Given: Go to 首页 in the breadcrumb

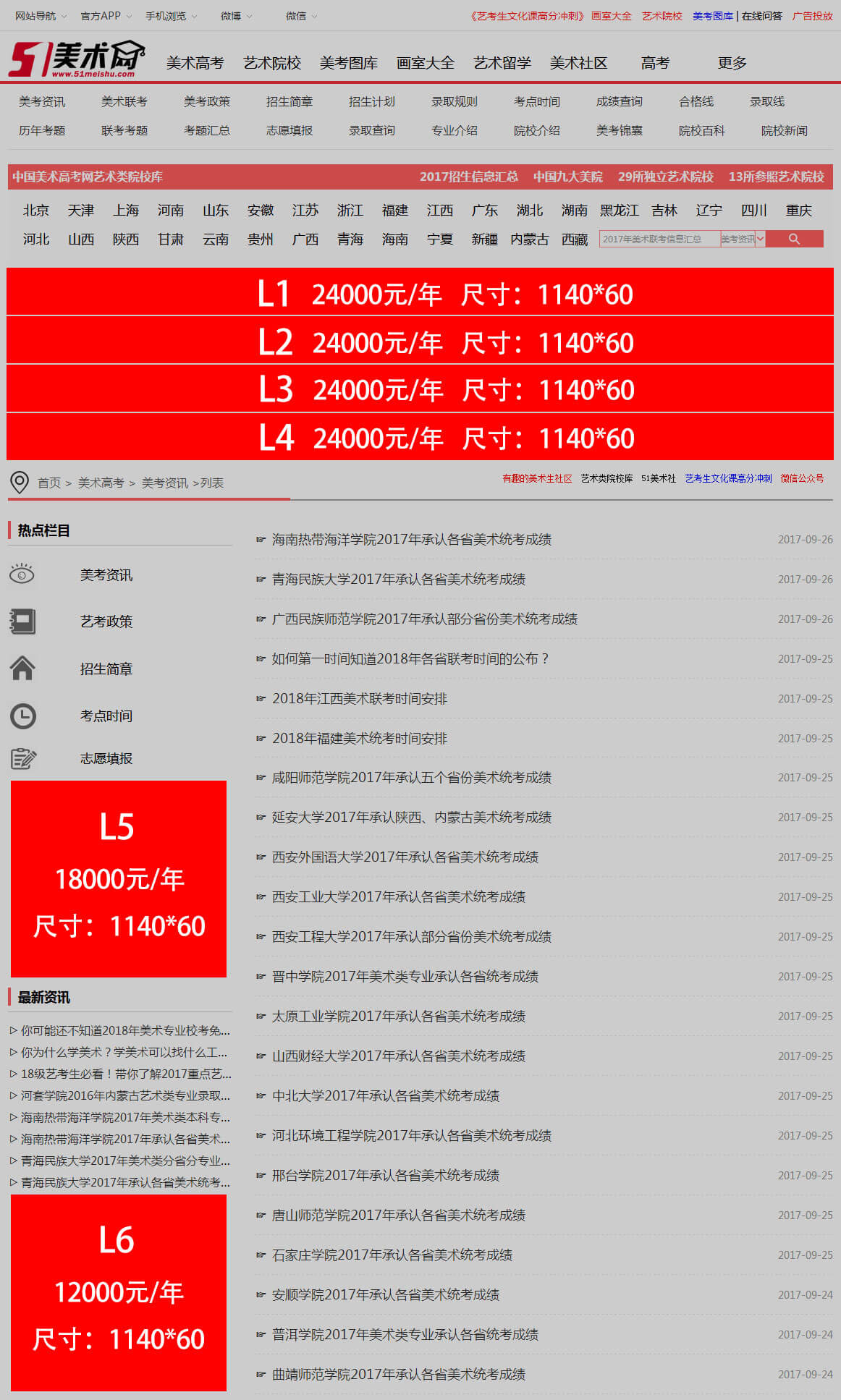Looking at the screenshot, I should click(x=49, y=483).
